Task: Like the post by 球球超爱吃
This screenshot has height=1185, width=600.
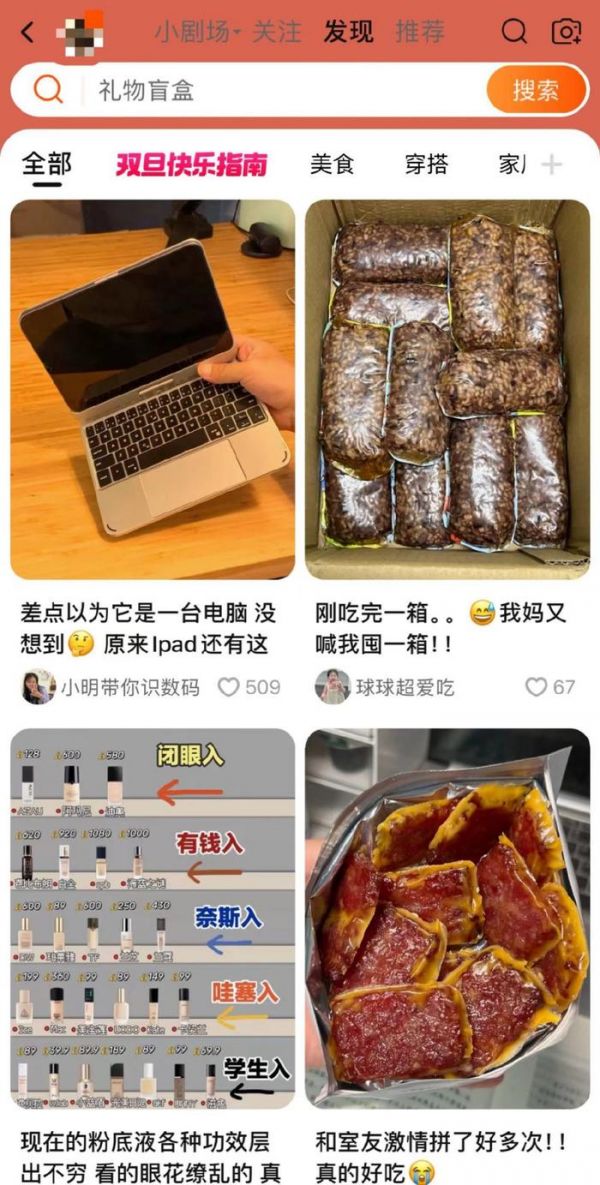Action: pos(537,687)
